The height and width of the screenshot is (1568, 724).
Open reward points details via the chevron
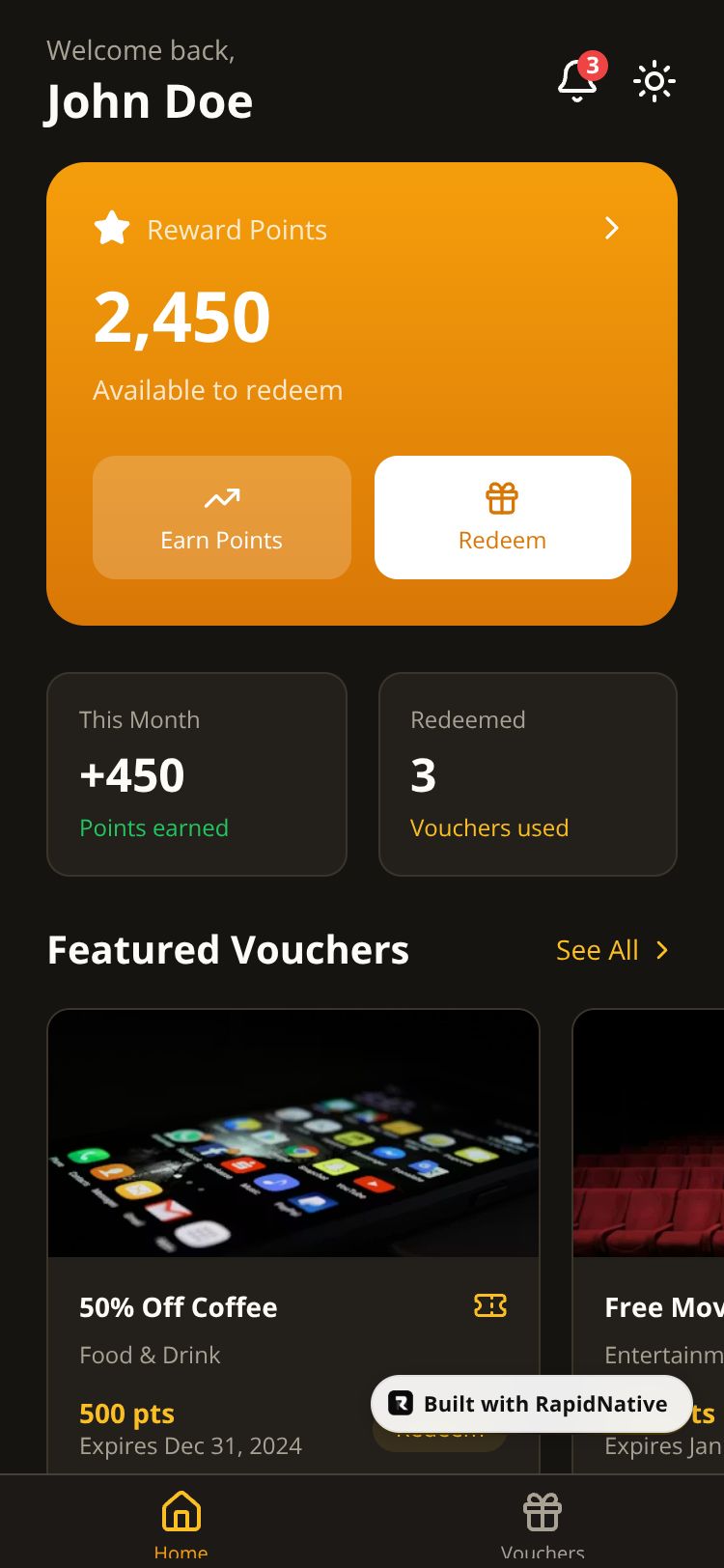pos(611,229)
